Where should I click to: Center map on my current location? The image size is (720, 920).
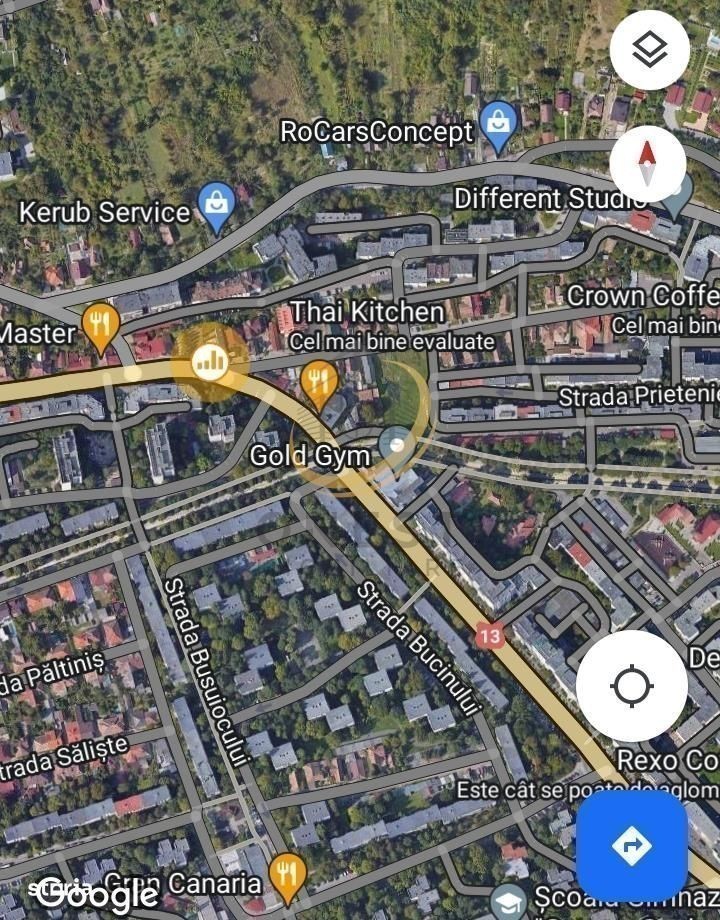click(x=632, y=686)
